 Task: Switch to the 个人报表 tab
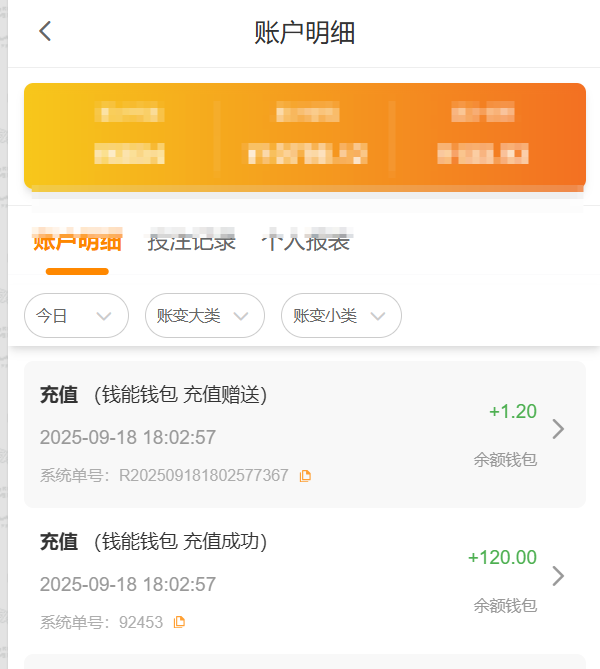pyautogui.click(x=306, y=242)
